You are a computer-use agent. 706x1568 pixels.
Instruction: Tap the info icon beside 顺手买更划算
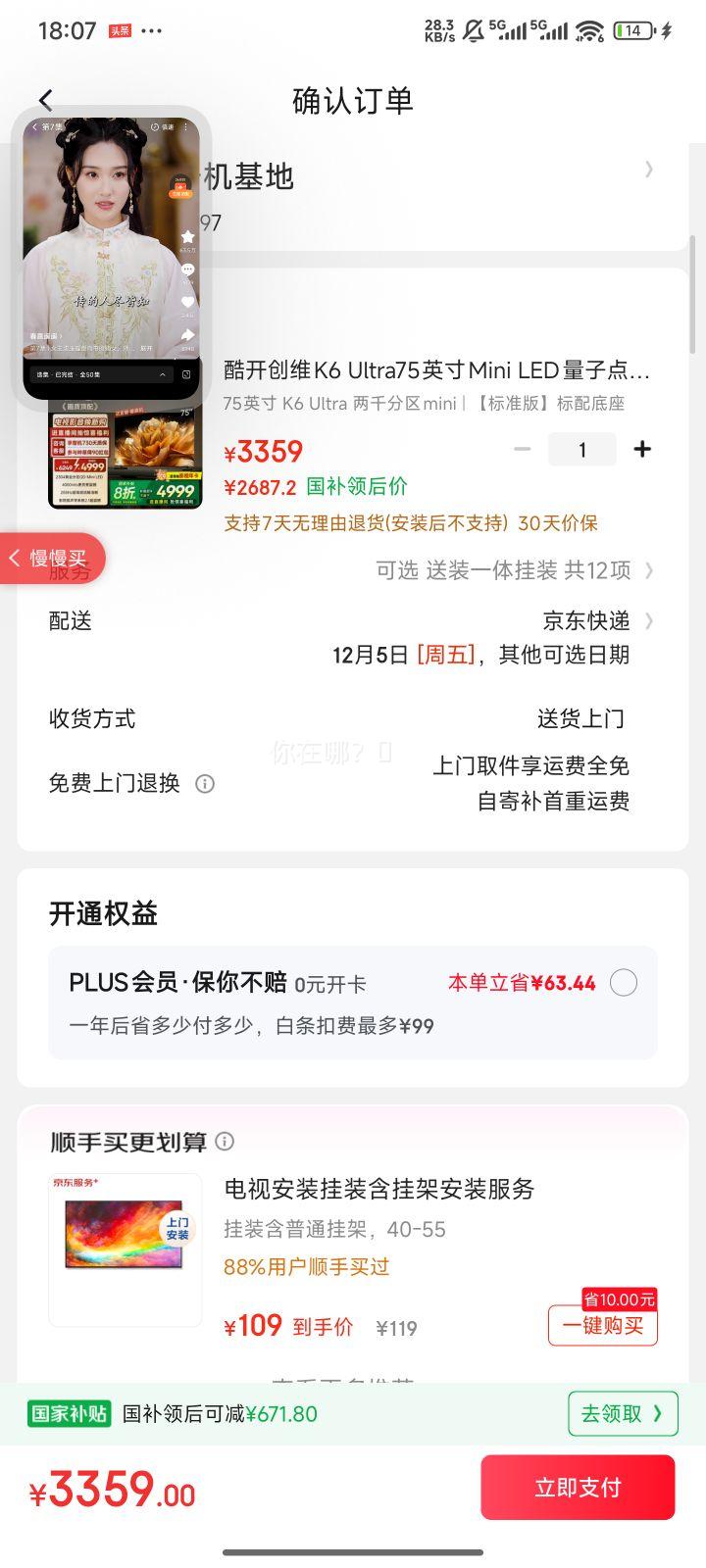click(x=226, y=1141)
